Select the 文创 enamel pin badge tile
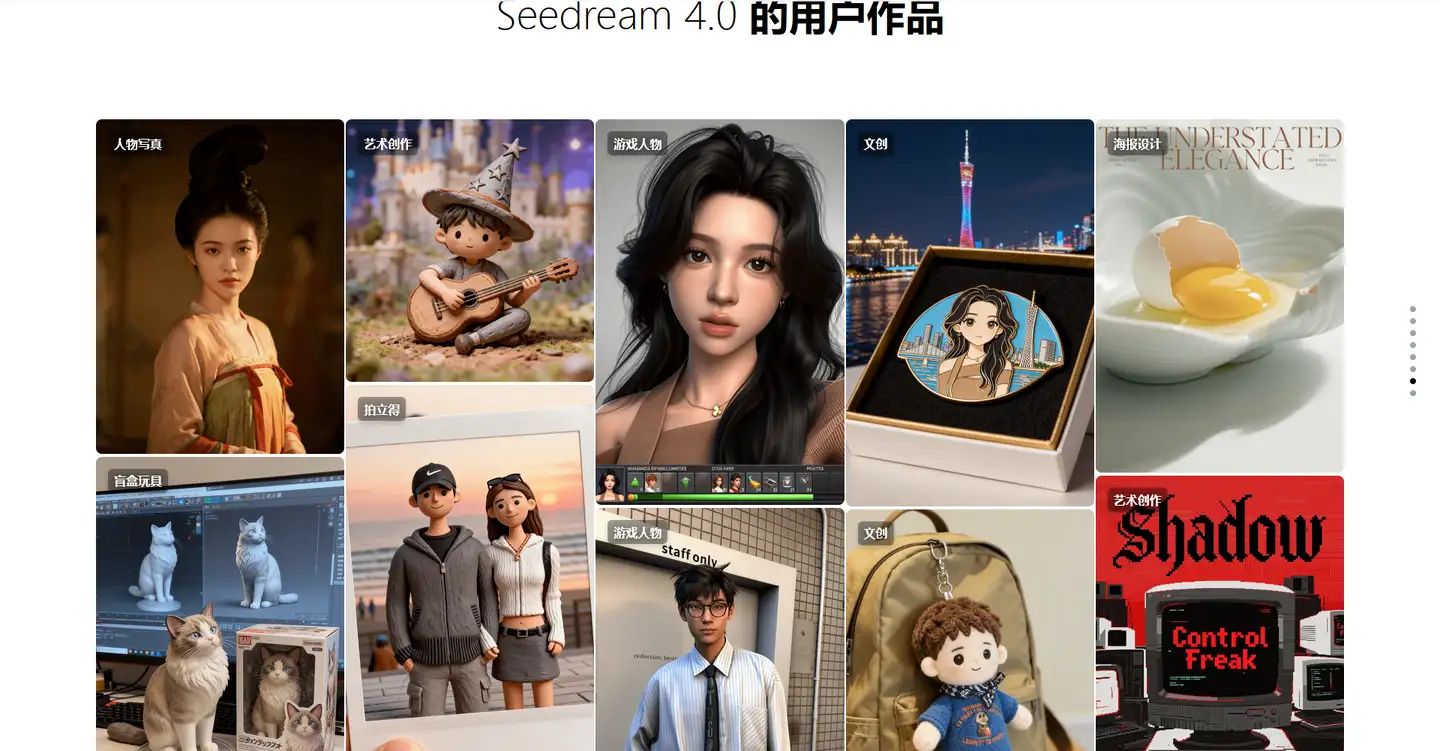Viewport: 1440px width, 751px height. (x=970, y=311)
